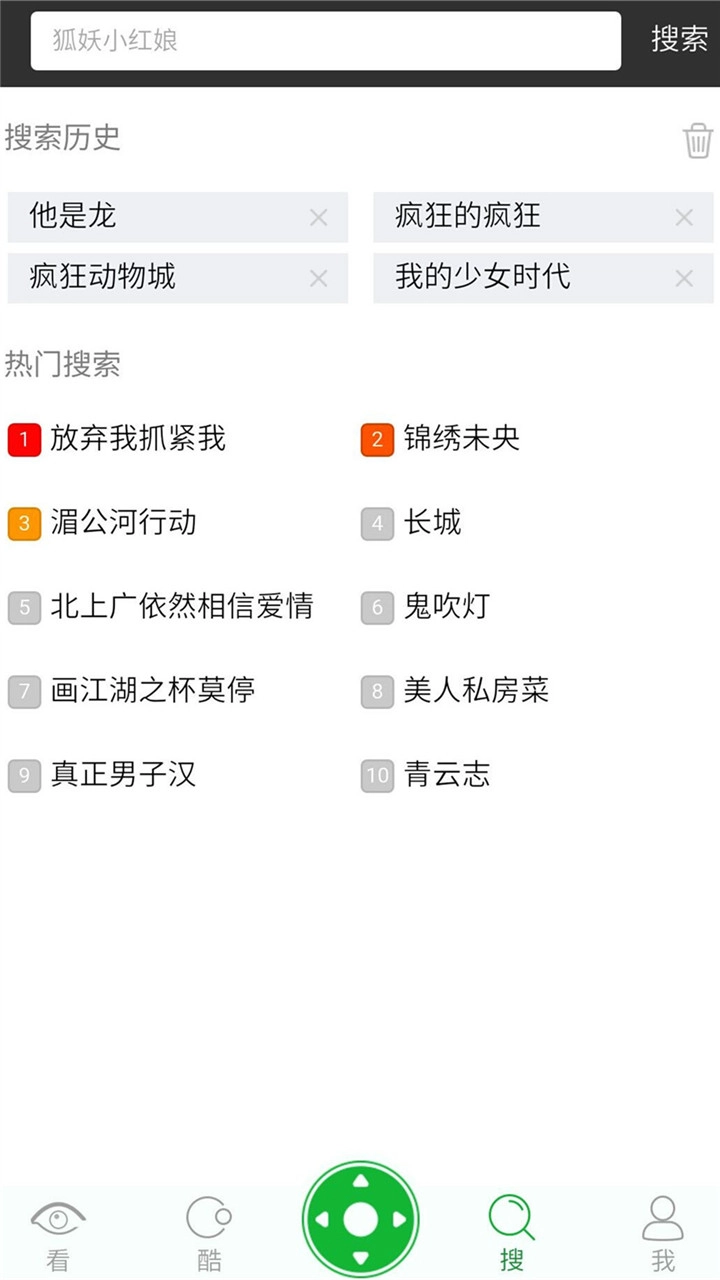Dismiss the 我的少女时代 history chip
720x1280 pixels.
pos(684,278)
